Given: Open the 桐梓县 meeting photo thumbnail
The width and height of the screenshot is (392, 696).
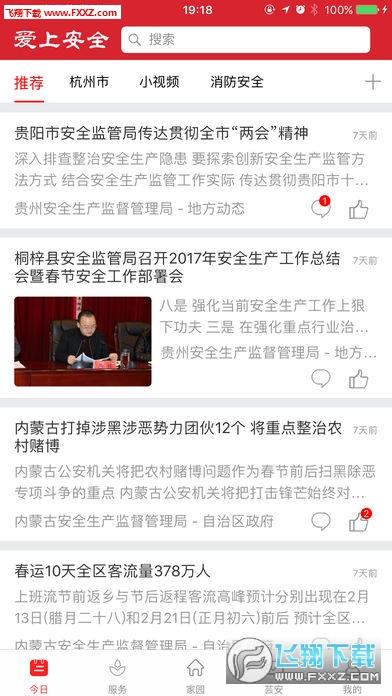Looking at the screenshot, I should pyautogui.click(x=83, y=341).
